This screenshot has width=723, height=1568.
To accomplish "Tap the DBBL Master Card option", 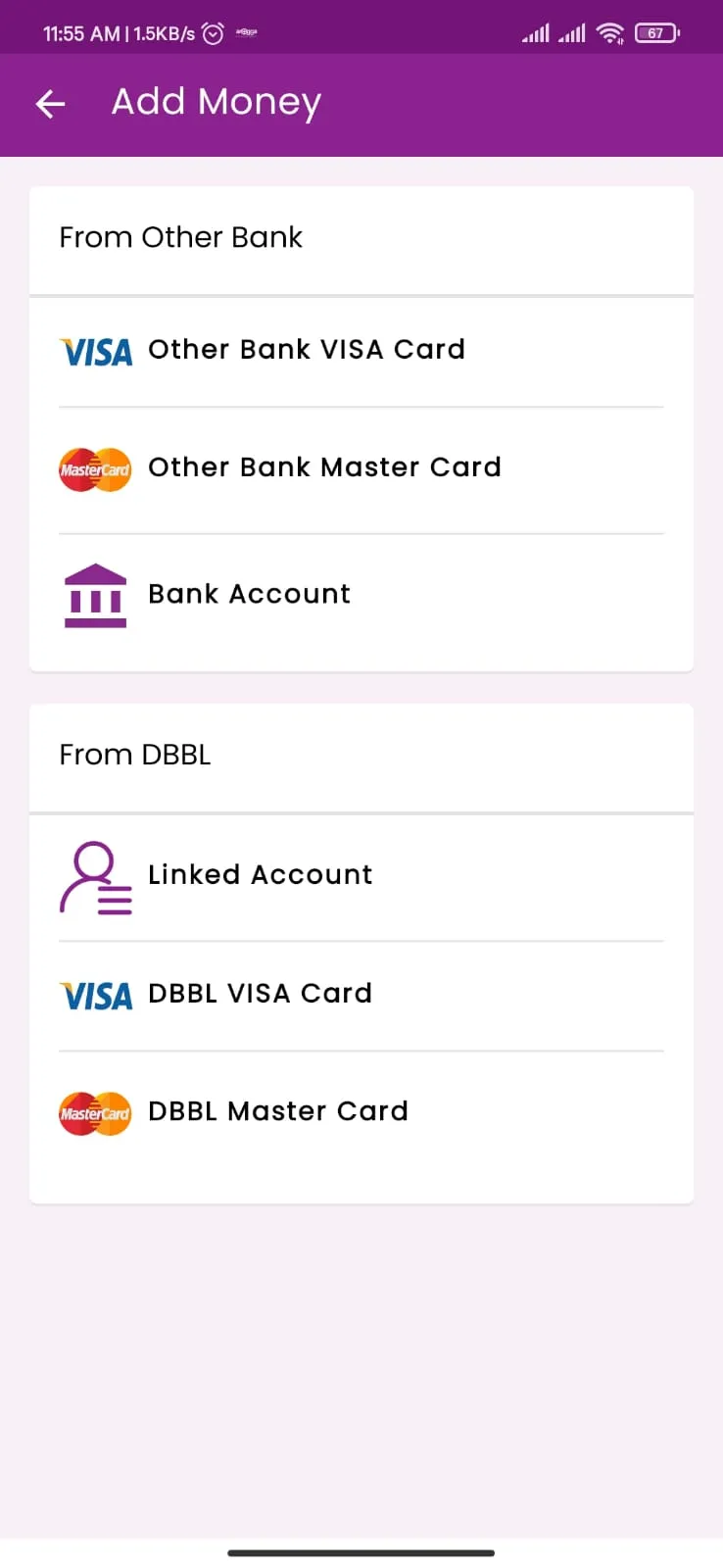I will [277, 1111].
